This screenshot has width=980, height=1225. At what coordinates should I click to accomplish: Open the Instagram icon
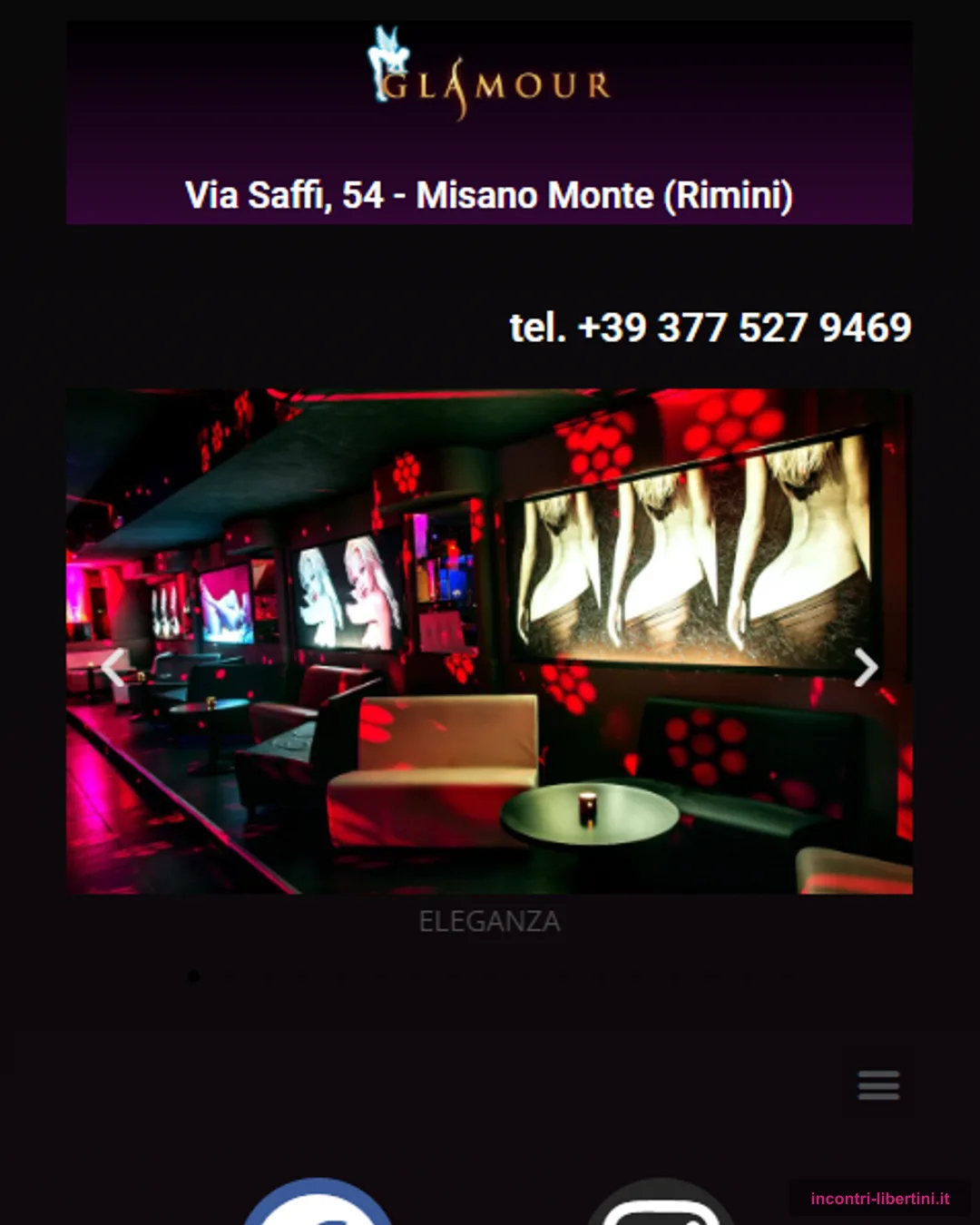tap(663, 1211)
